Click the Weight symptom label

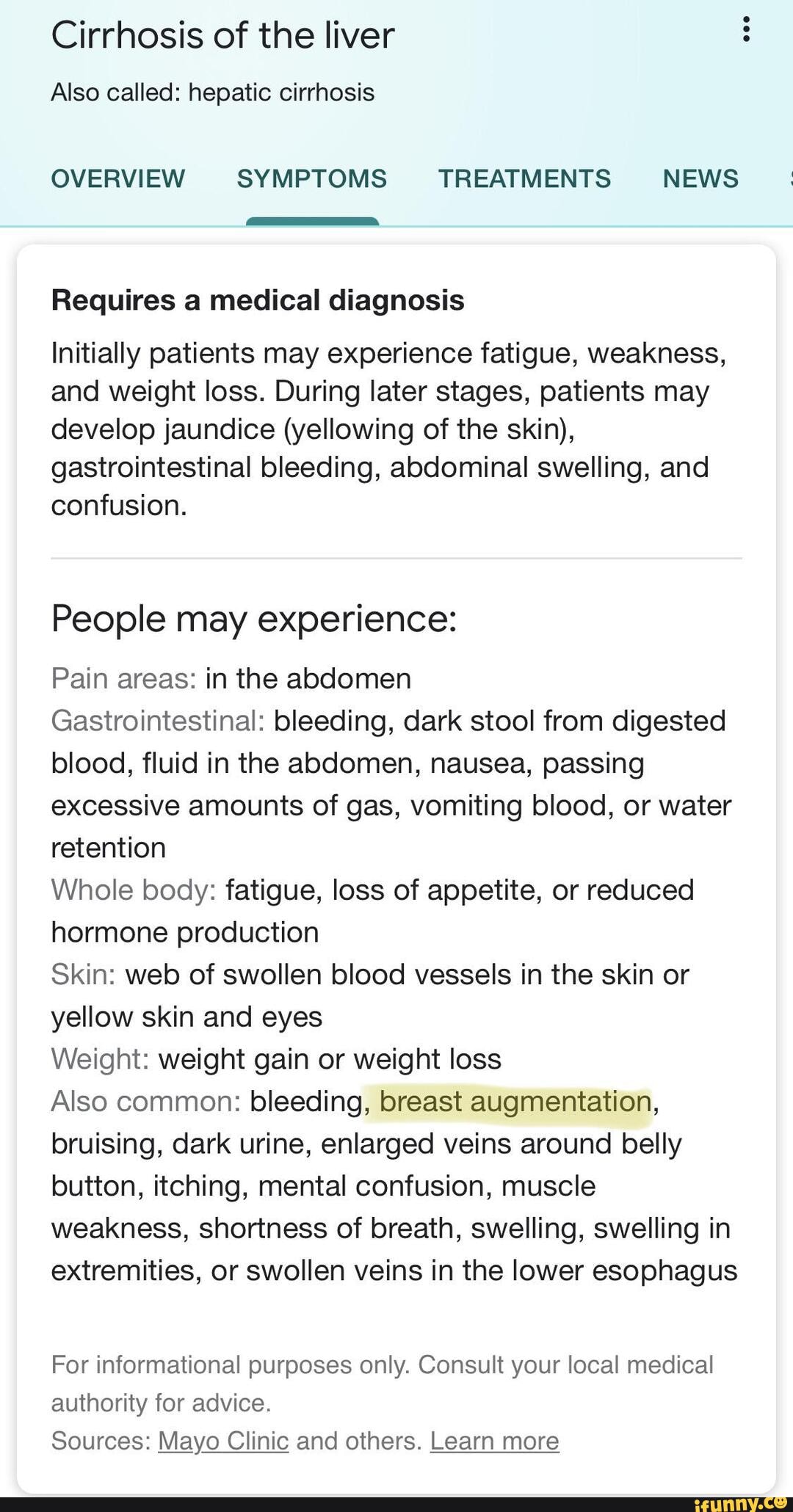point(95,1058)
